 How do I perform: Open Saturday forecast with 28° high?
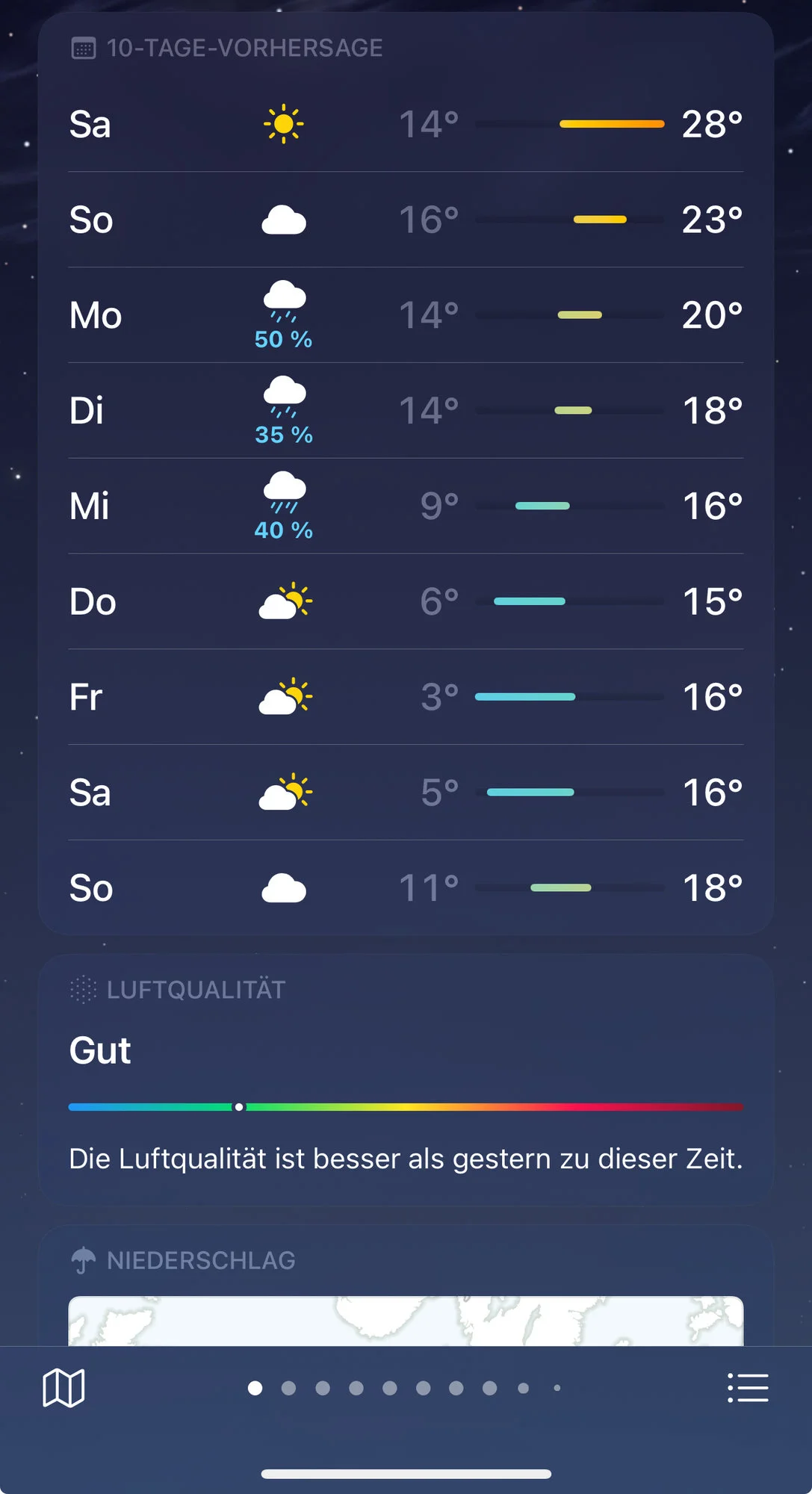click(406, 124)
